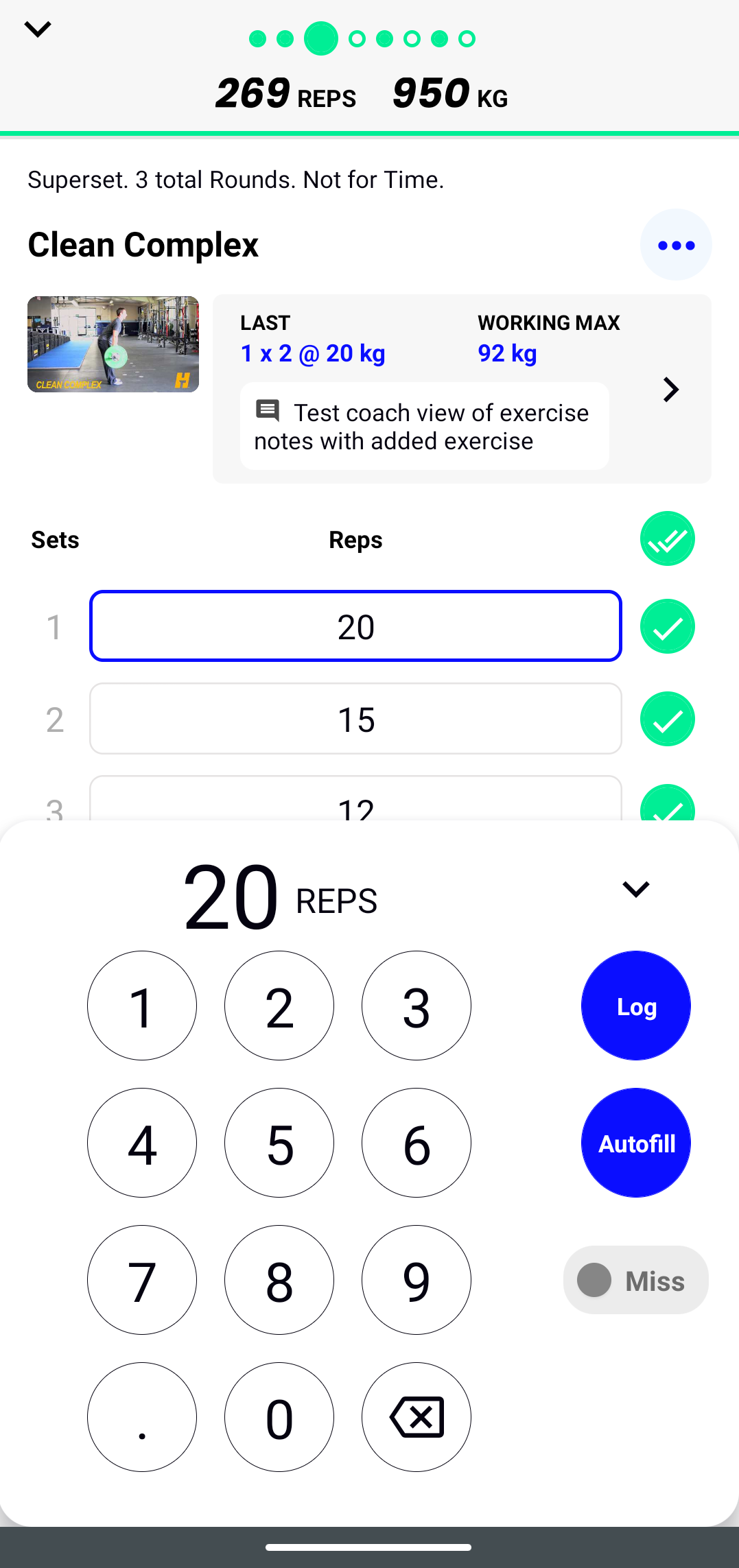Enter digit 0 on the keypad
Viewport: 739px width, 1568px height.
coord(279,1417)
